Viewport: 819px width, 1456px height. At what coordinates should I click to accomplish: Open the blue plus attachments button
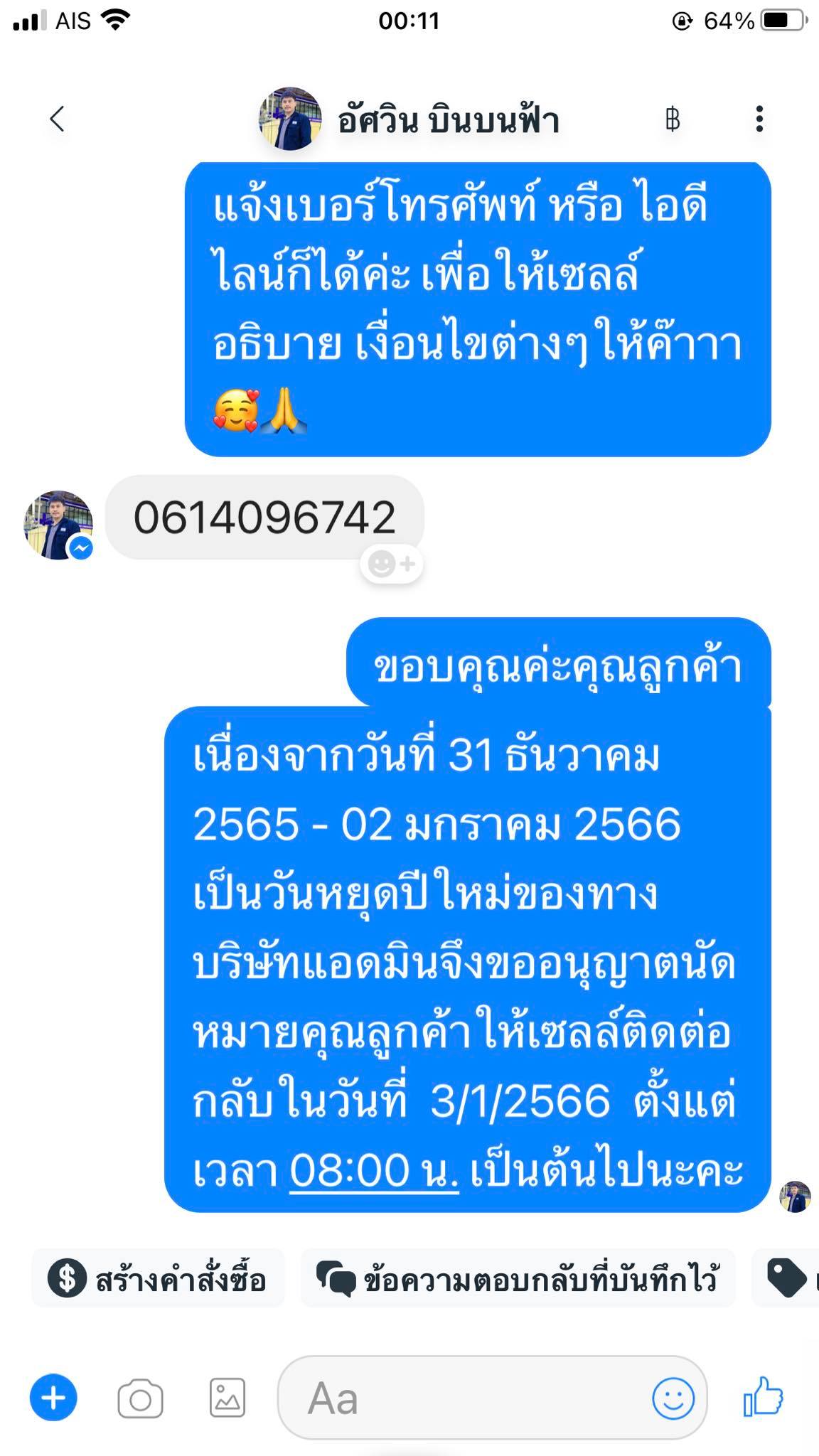(53, 1398)
